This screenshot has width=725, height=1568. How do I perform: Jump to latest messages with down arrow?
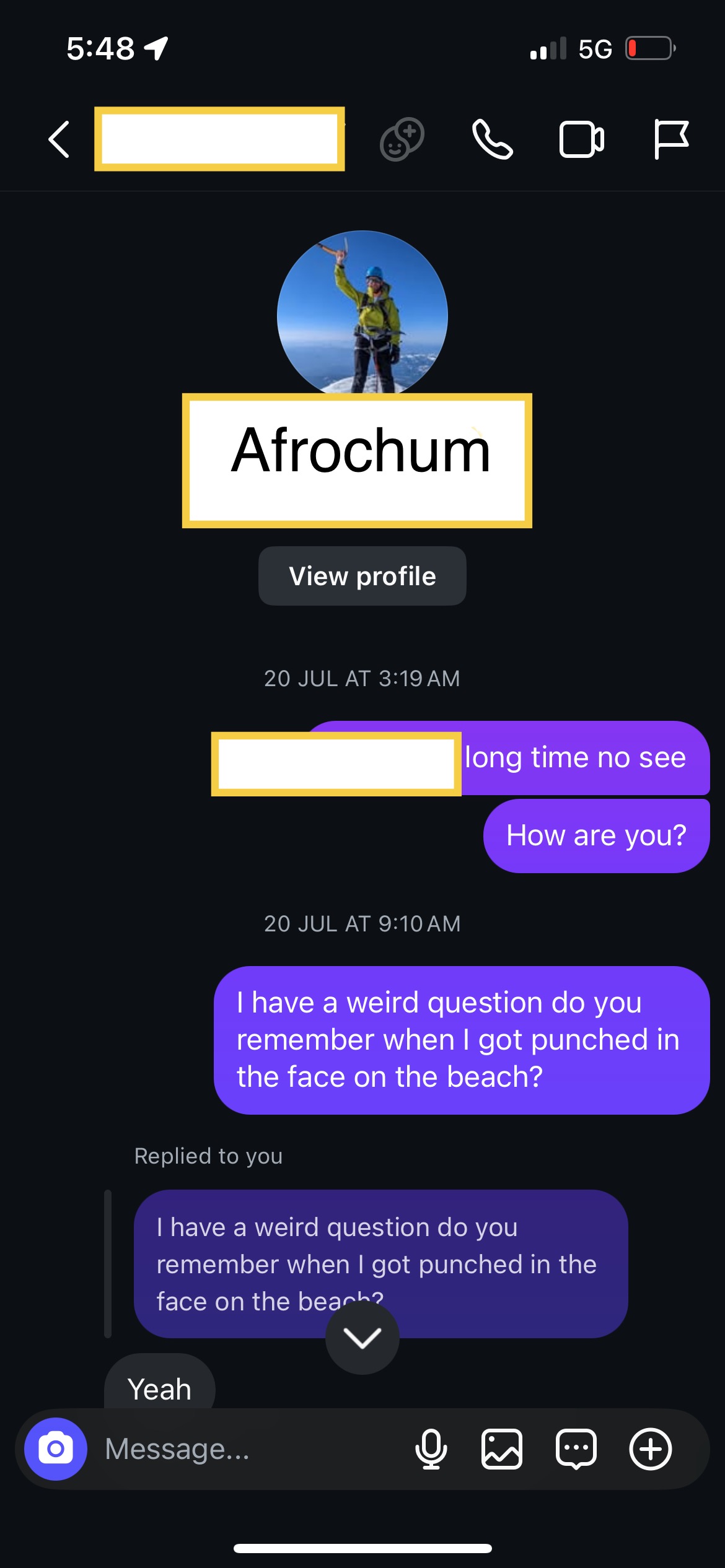[x=362, y=1338]
